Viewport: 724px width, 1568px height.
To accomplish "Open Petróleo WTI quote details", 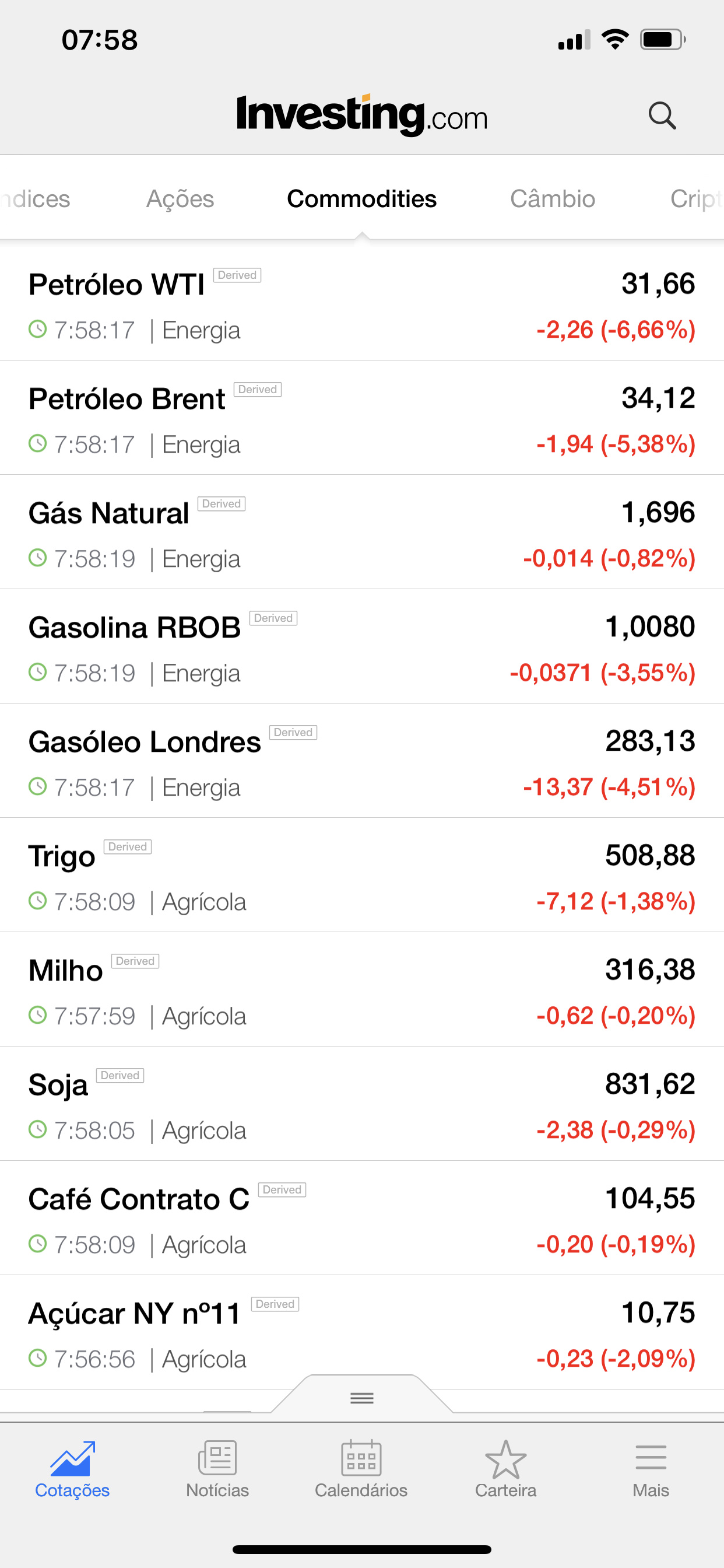I will coord(362,303).
